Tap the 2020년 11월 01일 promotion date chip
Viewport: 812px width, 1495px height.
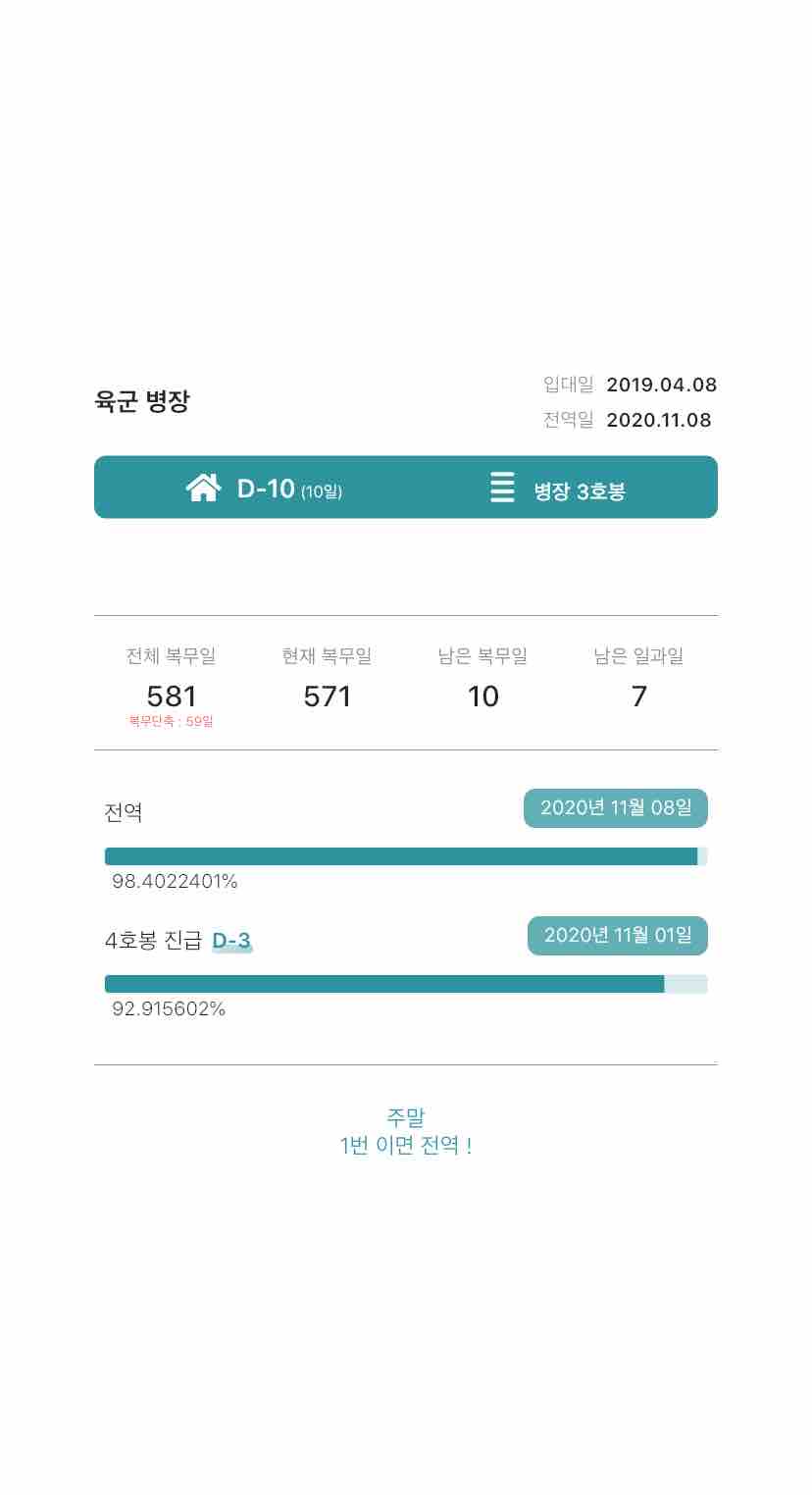(618, 936)
